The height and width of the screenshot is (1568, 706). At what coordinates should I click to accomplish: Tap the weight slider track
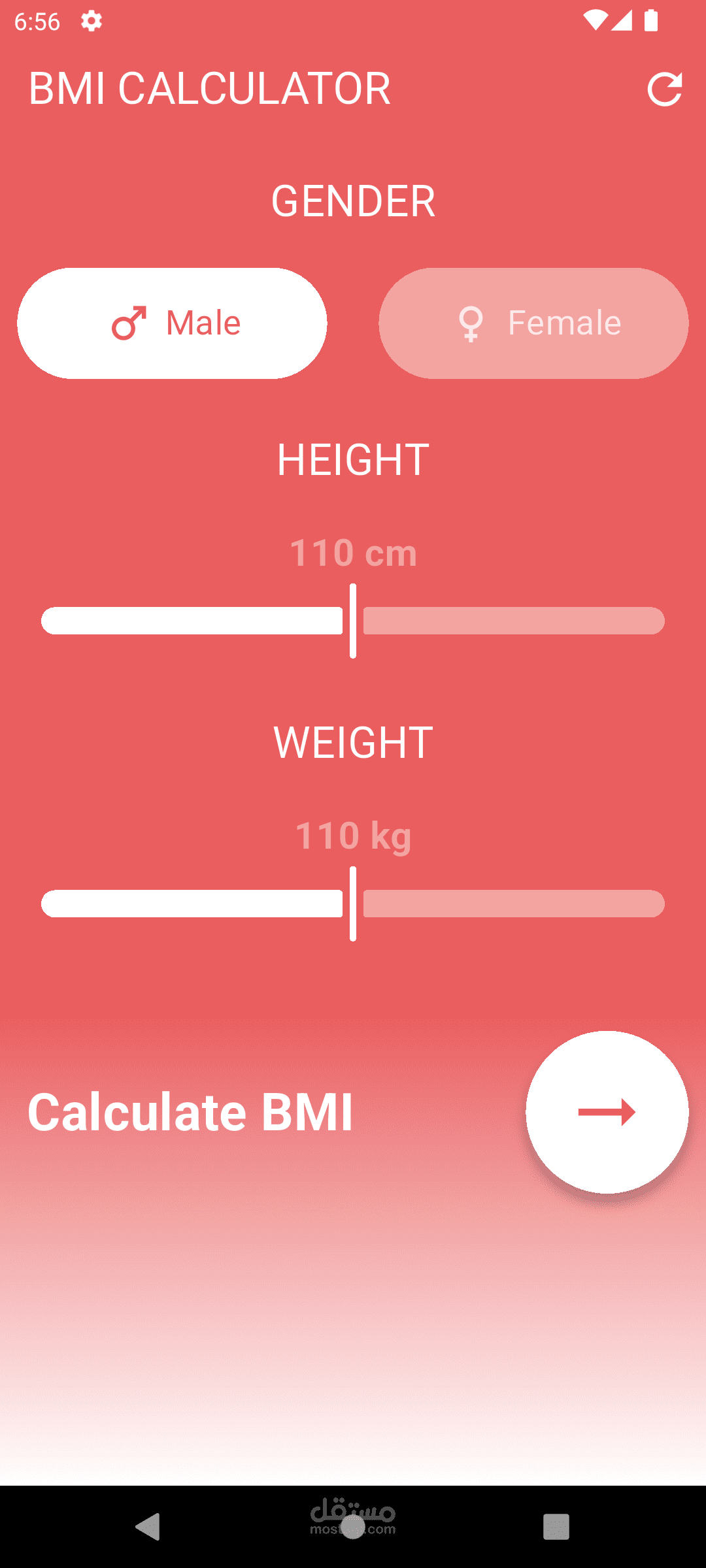[353, 904]
